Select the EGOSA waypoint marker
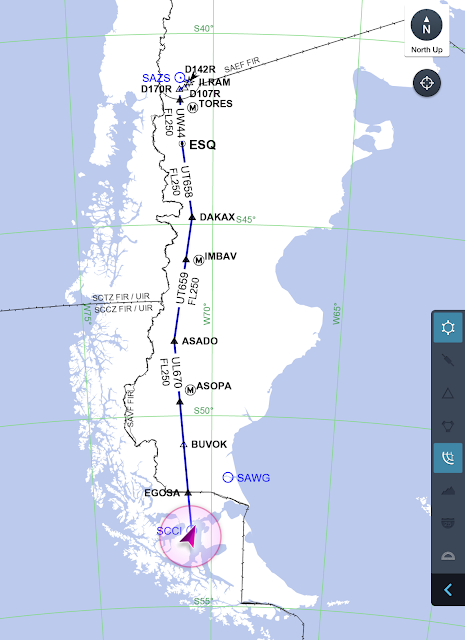This screenshot has height=640, width=465. 188,493
